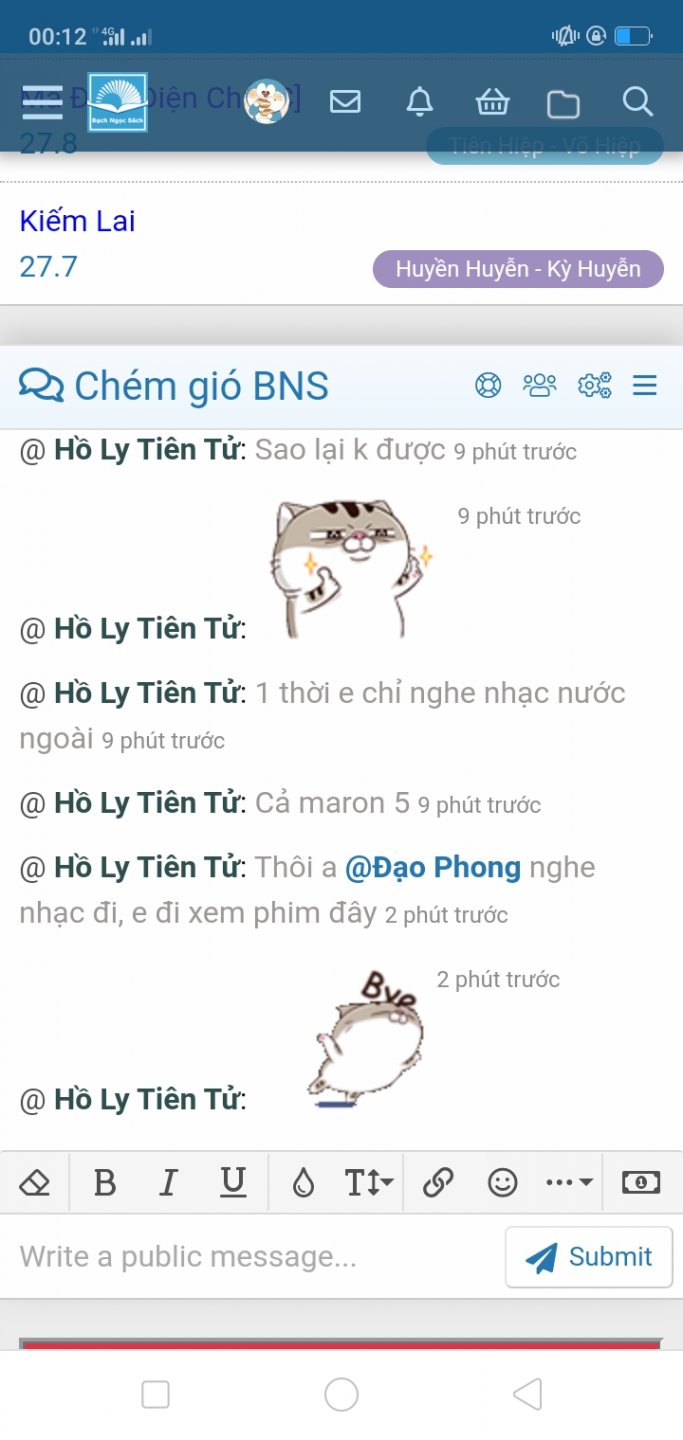Open the Bạch Ngọc Sách logo home
683x1440 pixels.
(117, 102)
